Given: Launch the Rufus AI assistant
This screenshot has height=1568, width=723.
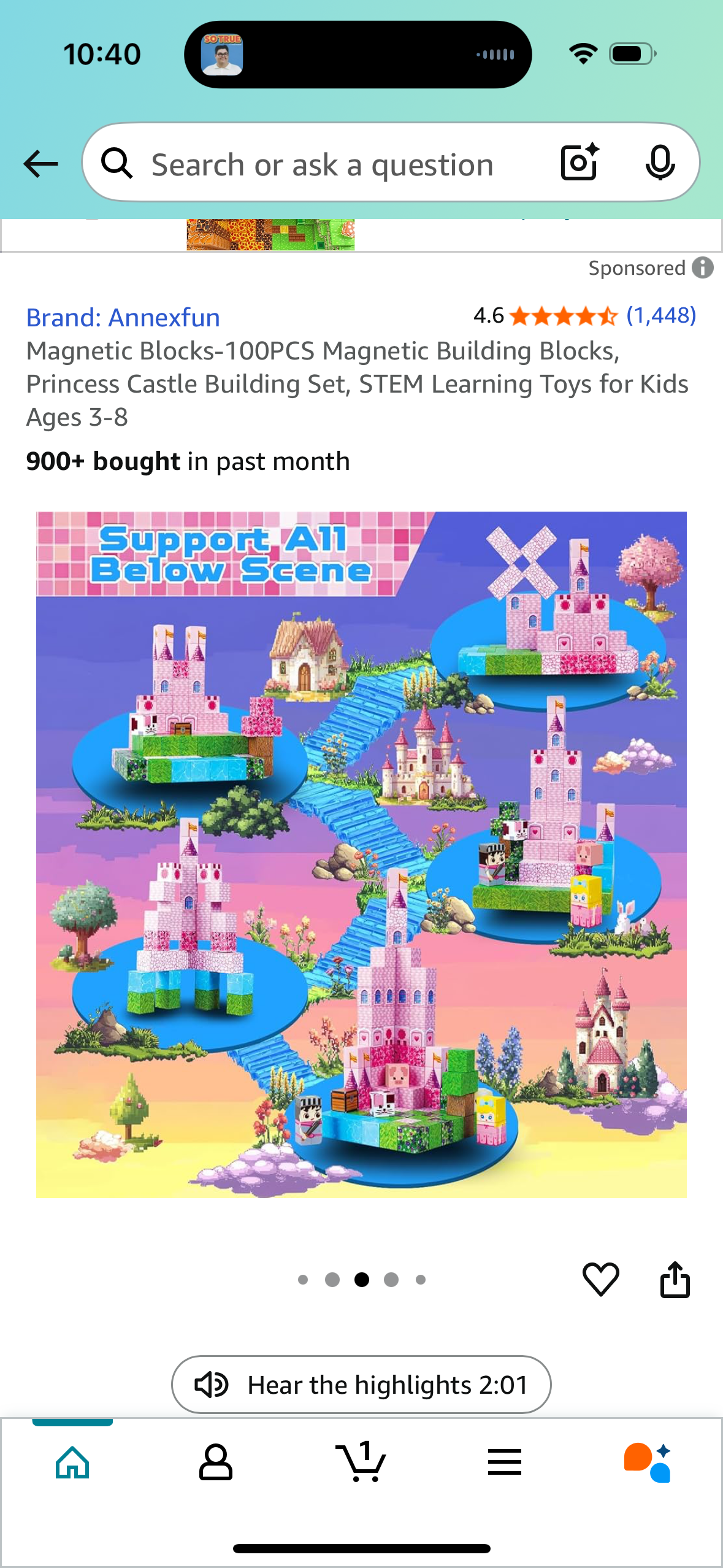Looking at the screenshot, I should [648, 1462].
